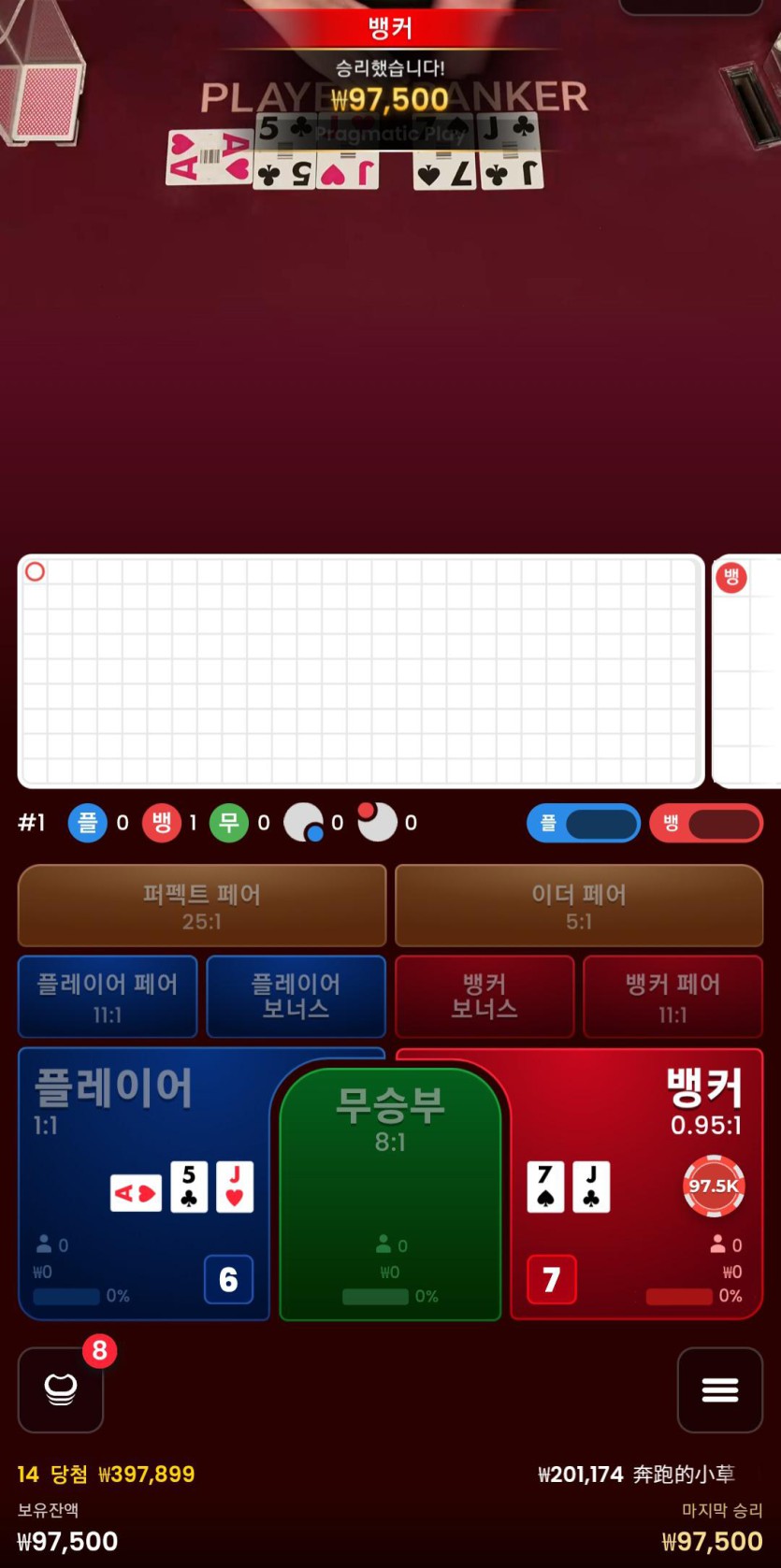Viewport: 781px width, 1568px height.
Task: Bet on 이더 페어 5:1
Action: [x=579, y=905]
